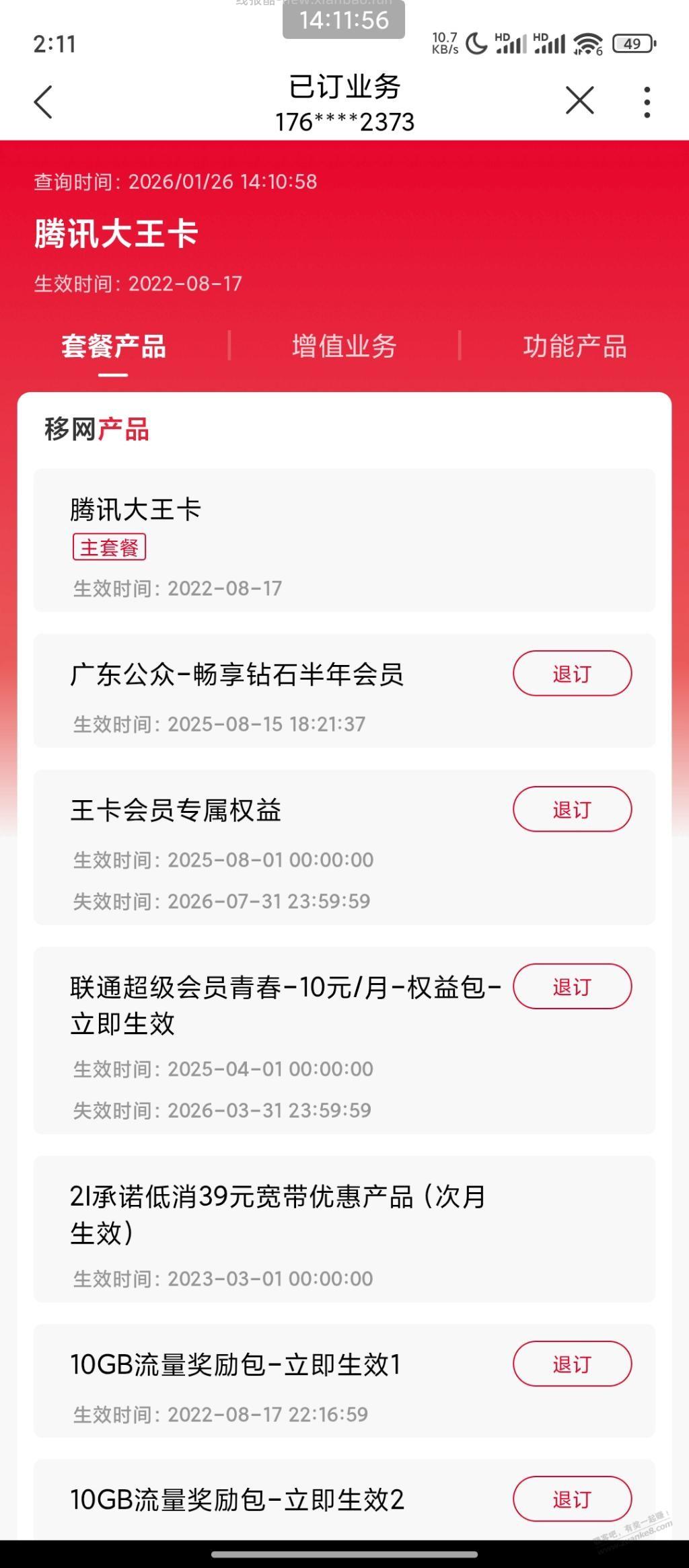
Task: Open the three-dot overflow menu
Action: coord(648,101)
